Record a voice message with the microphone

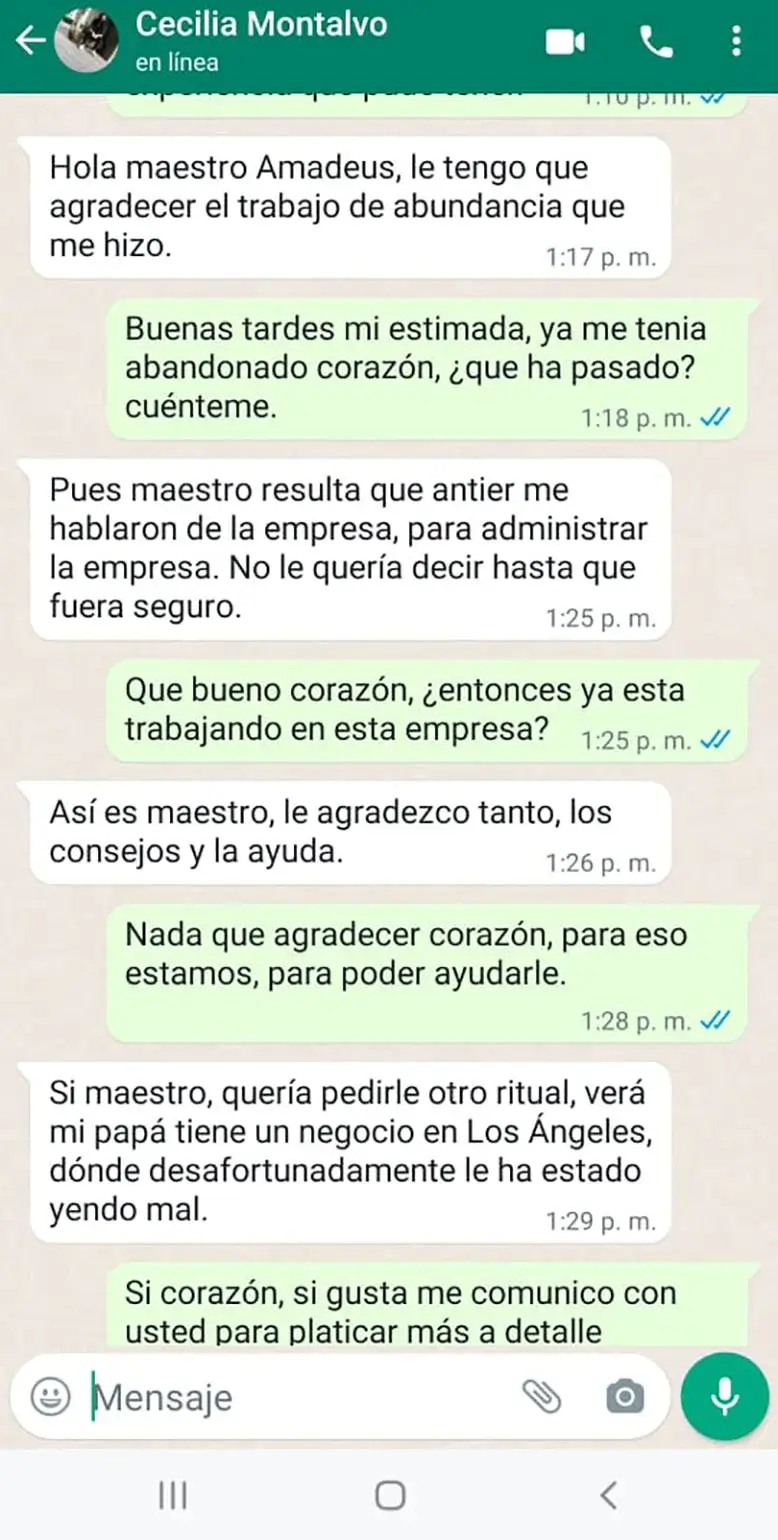point(723,1397)
